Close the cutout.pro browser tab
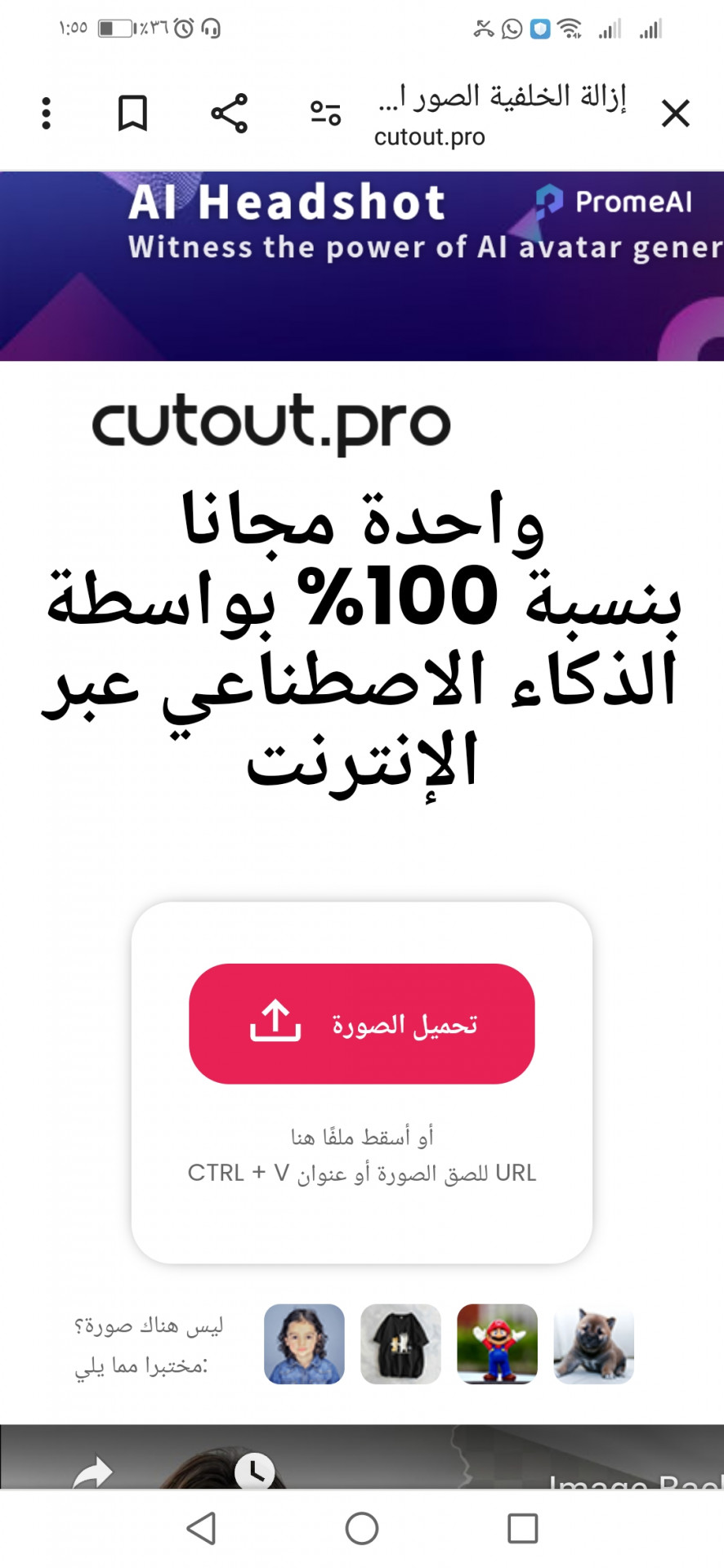 point(675,114)
